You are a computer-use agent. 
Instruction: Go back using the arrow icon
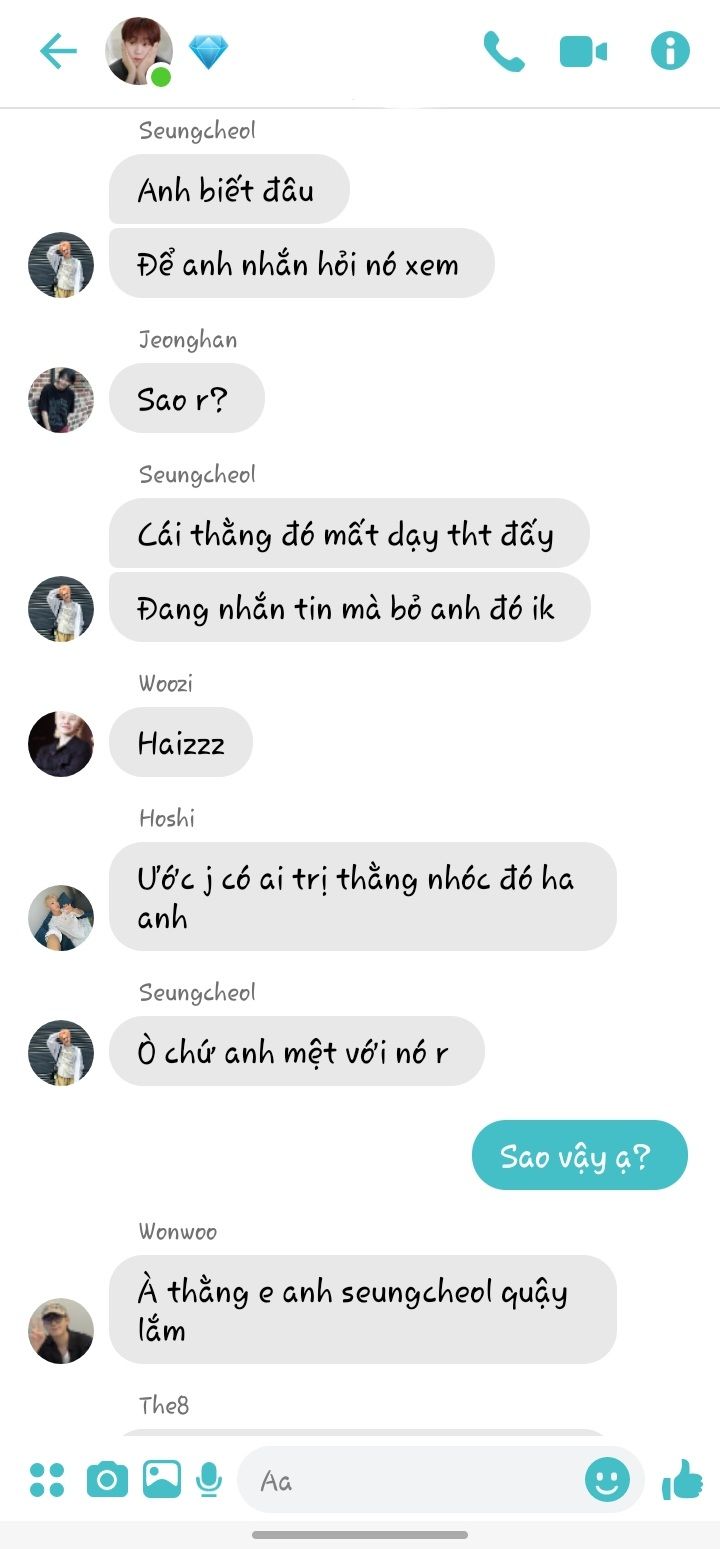click(x=58, y=51)
